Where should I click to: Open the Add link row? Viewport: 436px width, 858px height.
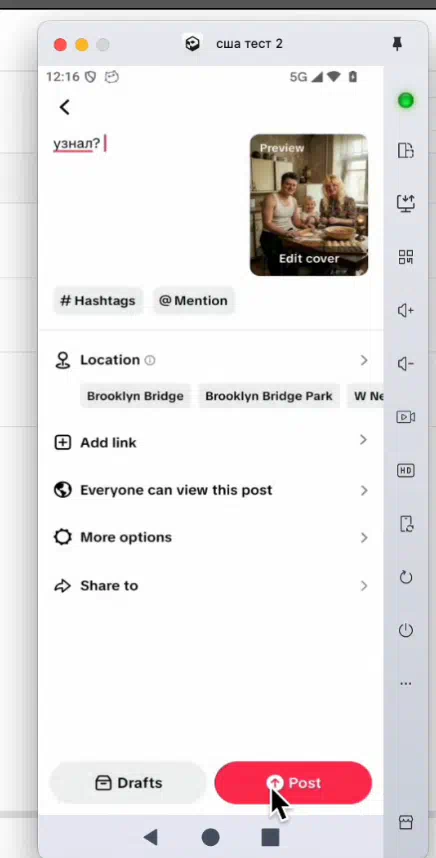coord(211,442)
